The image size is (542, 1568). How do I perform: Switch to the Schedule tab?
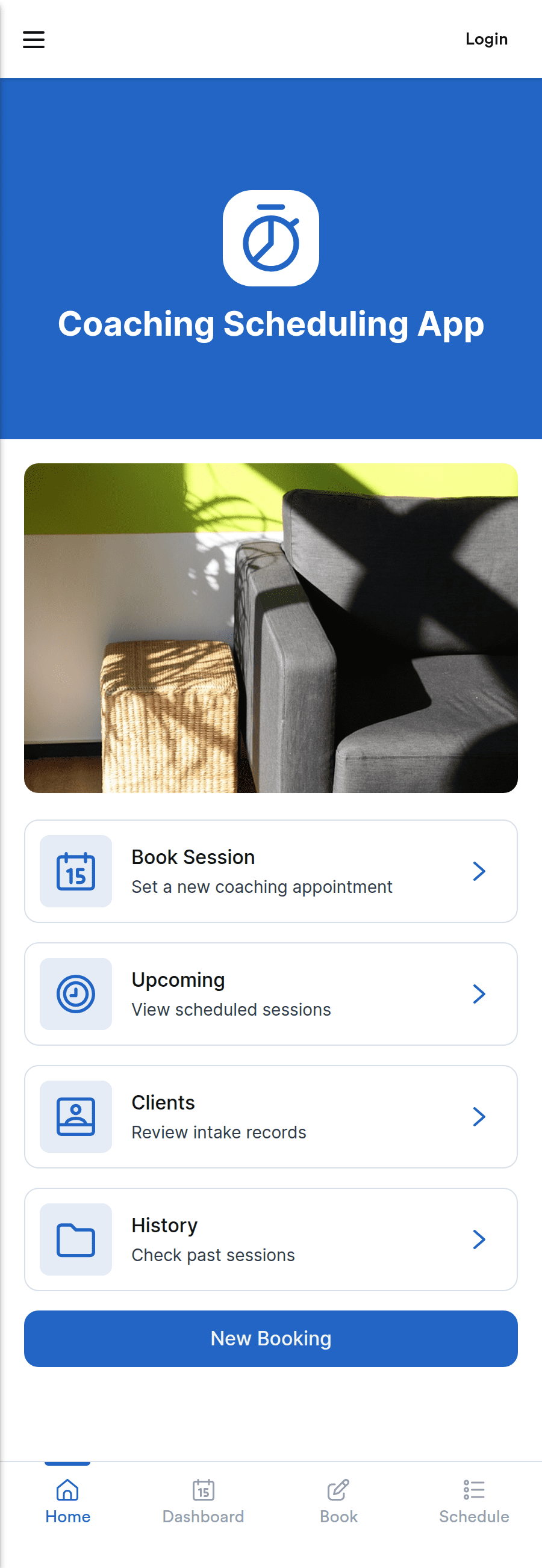tap(474, 1502)
